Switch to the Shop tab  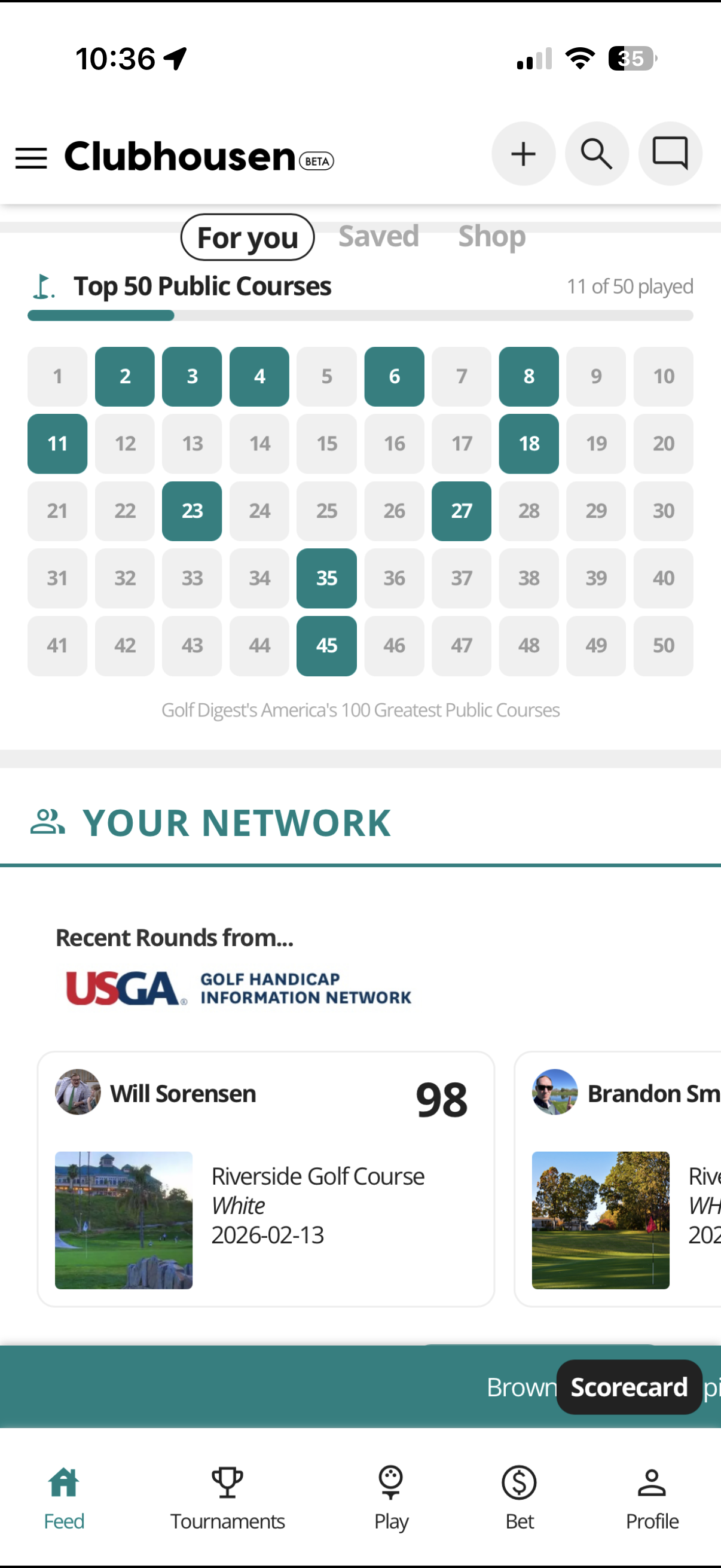(491, 237)
